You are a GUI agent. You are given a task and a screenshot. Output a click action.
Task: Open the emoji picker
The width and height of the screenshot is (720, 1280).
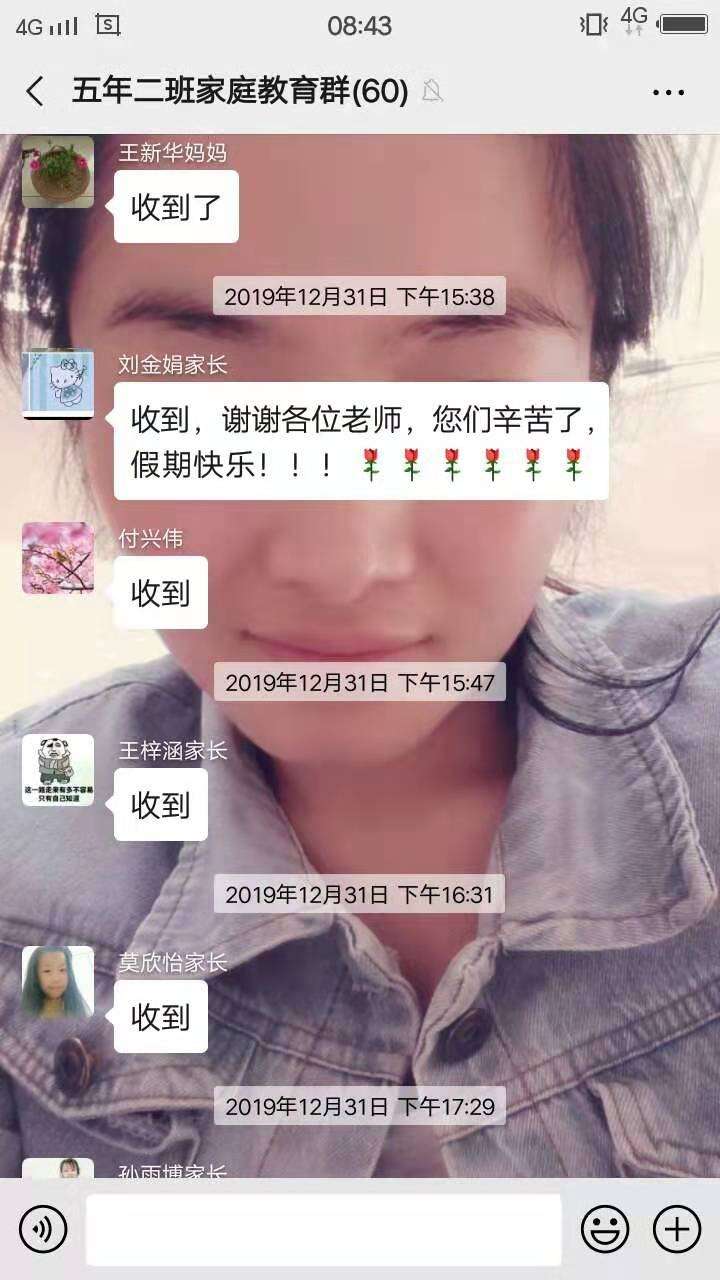[605, 1228]
